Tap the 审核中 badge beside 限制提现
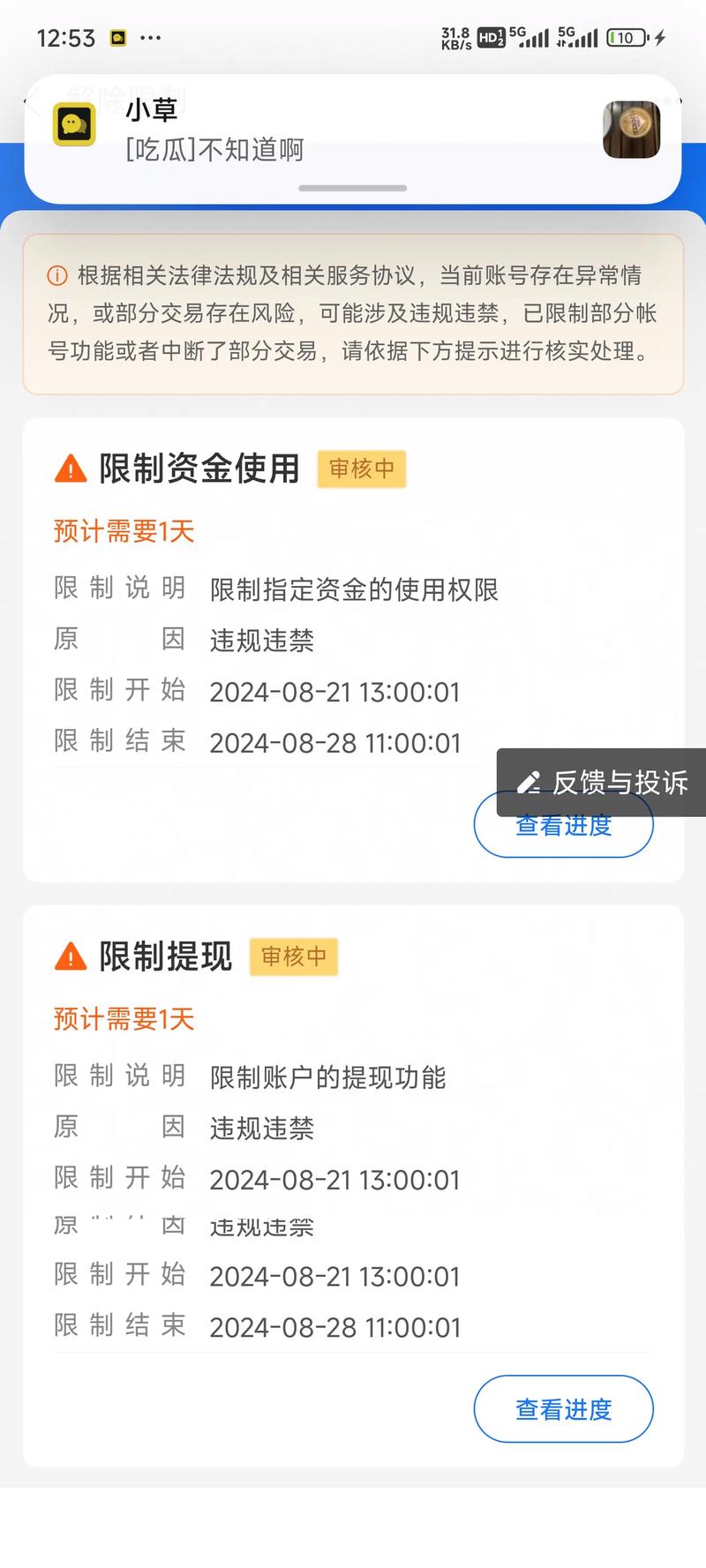The image size is (706, 1568). pyautogui.click(x=294, y=957)
